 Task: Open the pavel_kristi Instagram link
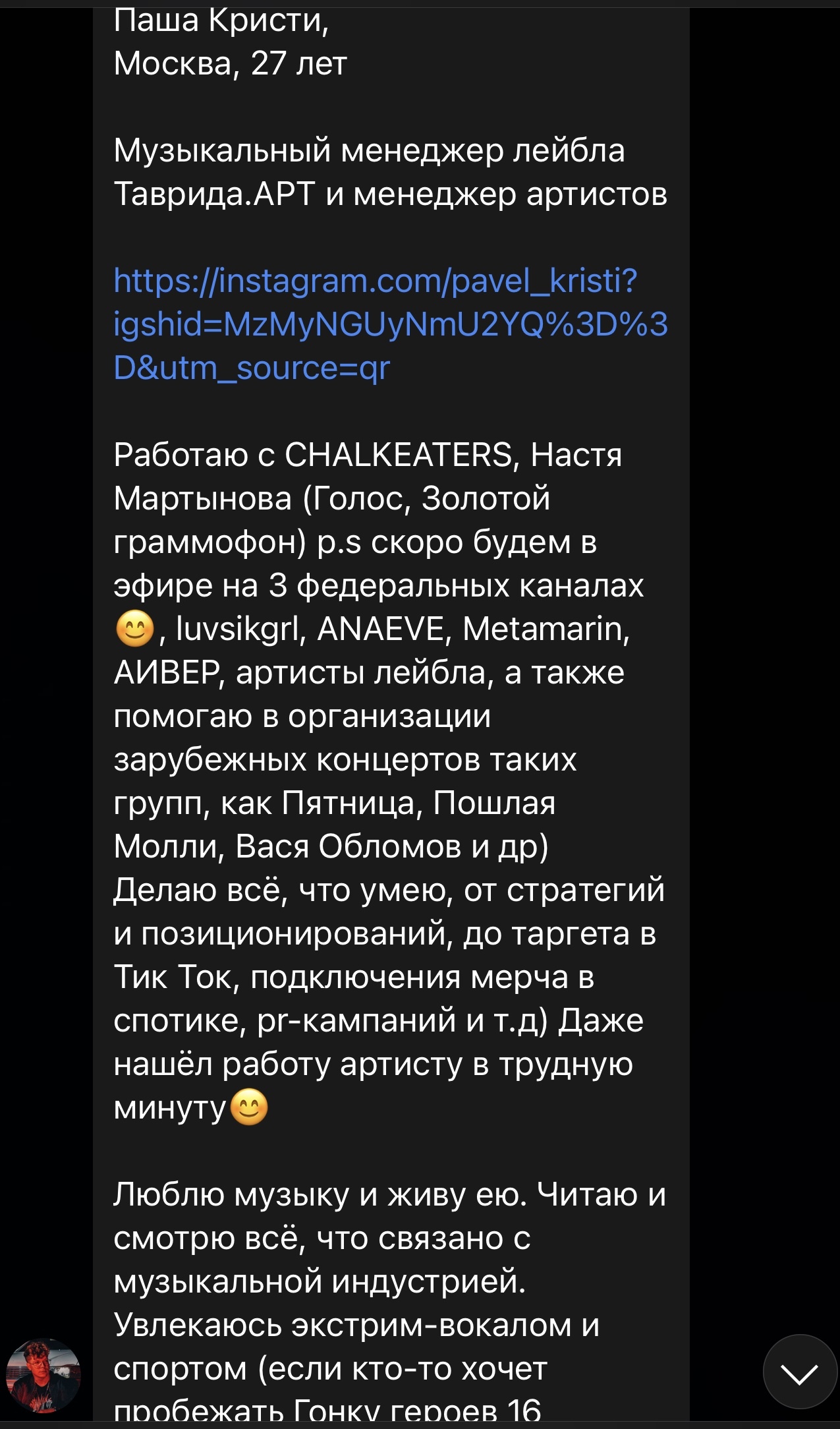[376, 281]
